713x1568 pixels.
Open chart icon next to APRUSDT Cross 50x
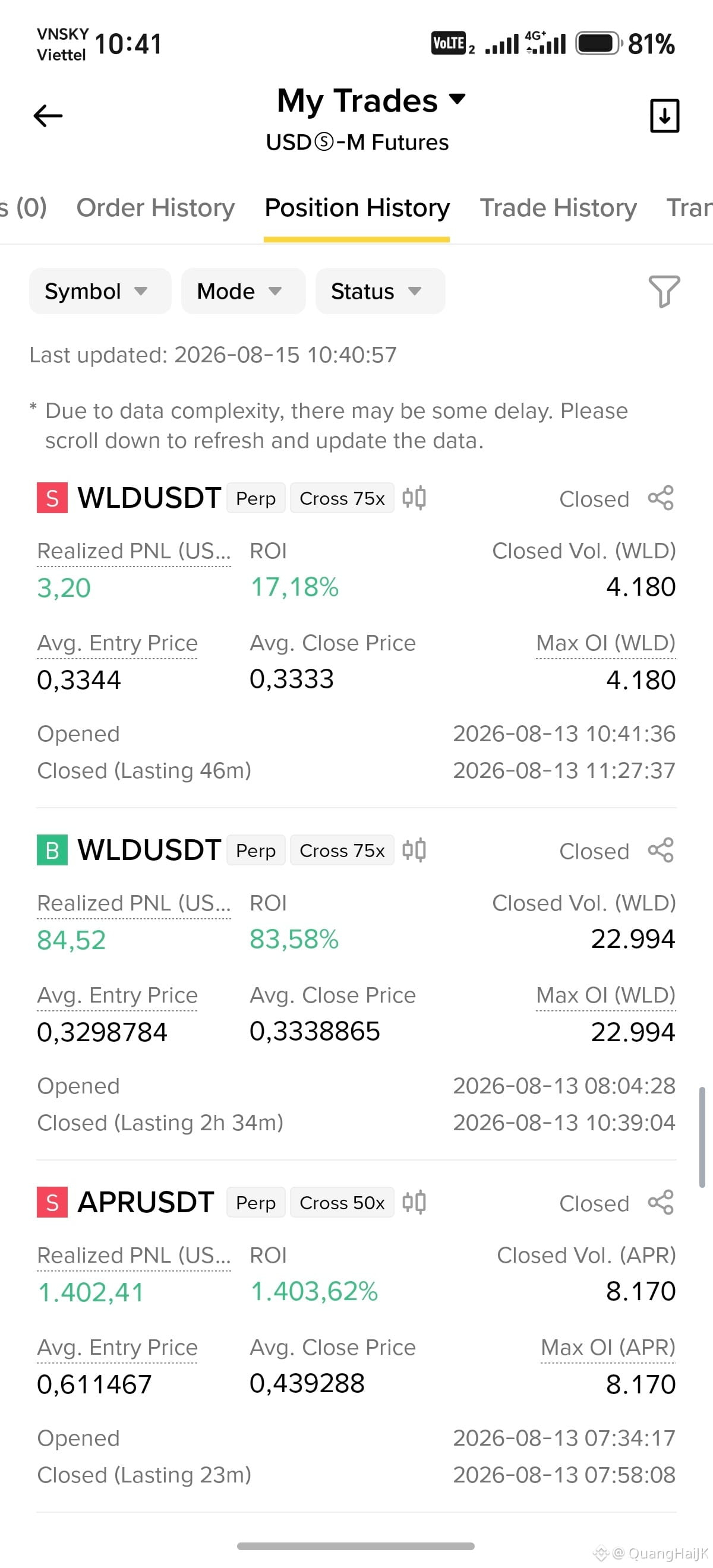click(414, 1202)
